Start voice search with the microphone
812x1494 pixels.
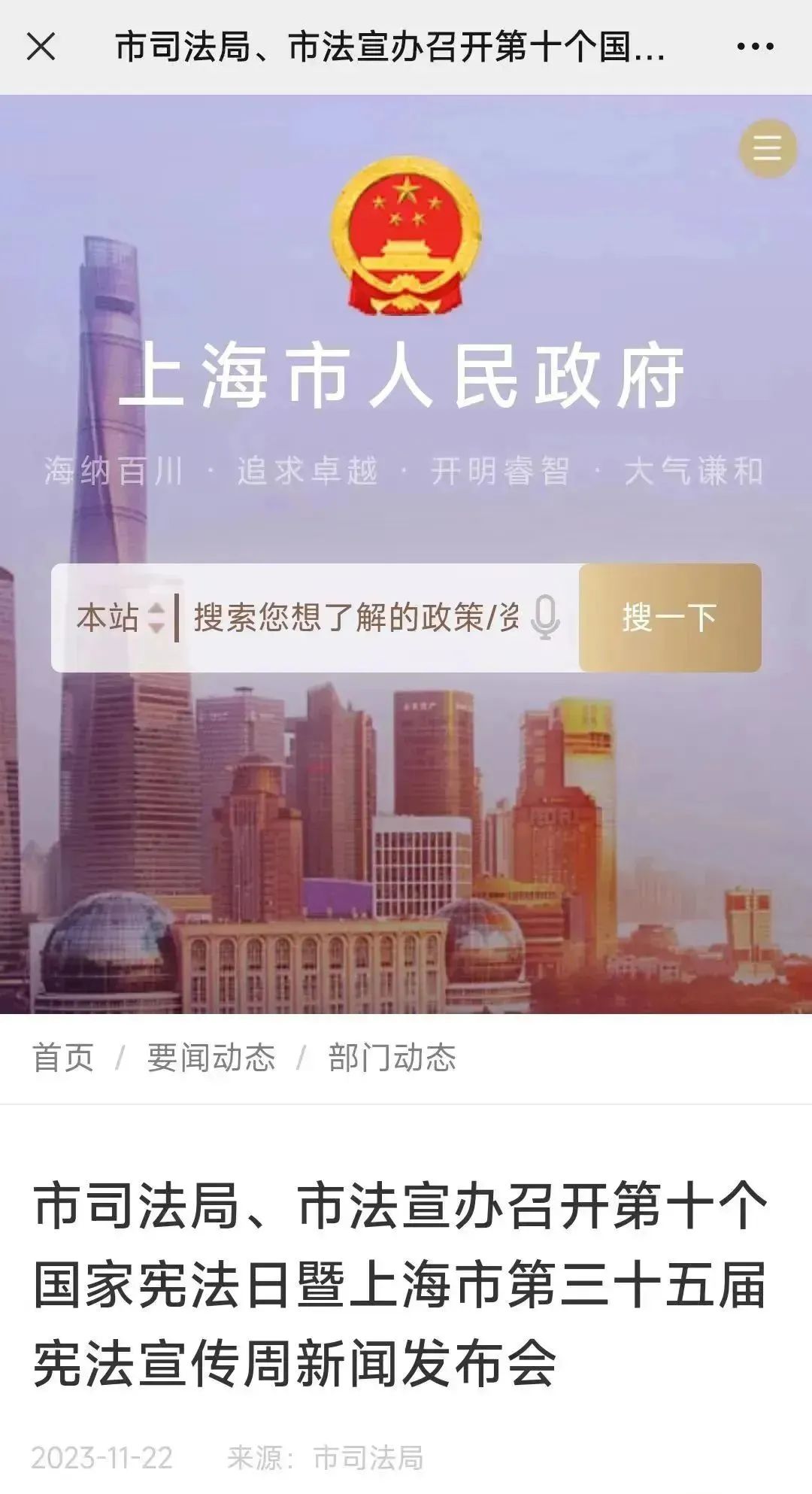[545, 618]
